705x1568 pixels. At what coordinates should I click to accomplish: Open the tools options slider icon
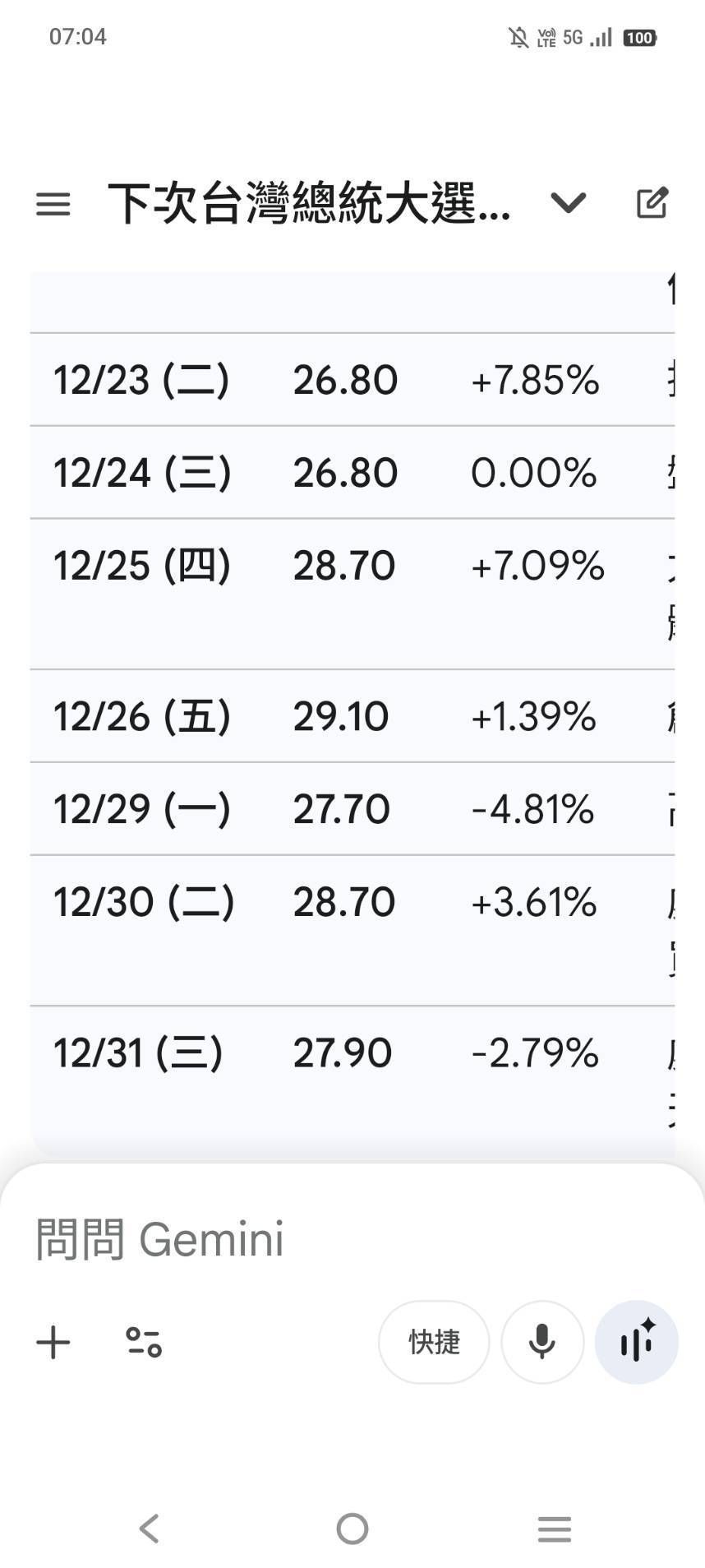[144, 1343]
